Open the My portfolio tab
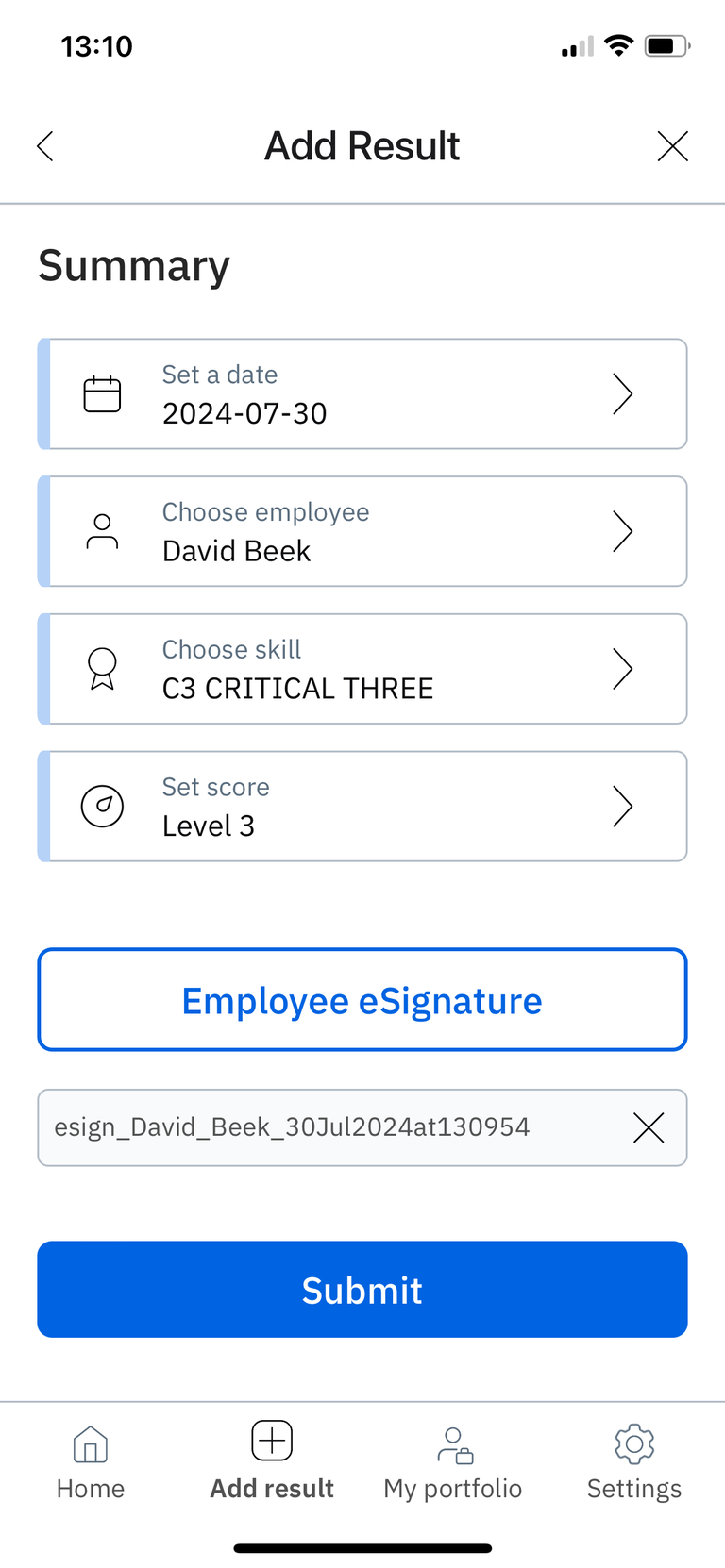Screen dimensions: 725x1568 click(x=453, y=1462)
